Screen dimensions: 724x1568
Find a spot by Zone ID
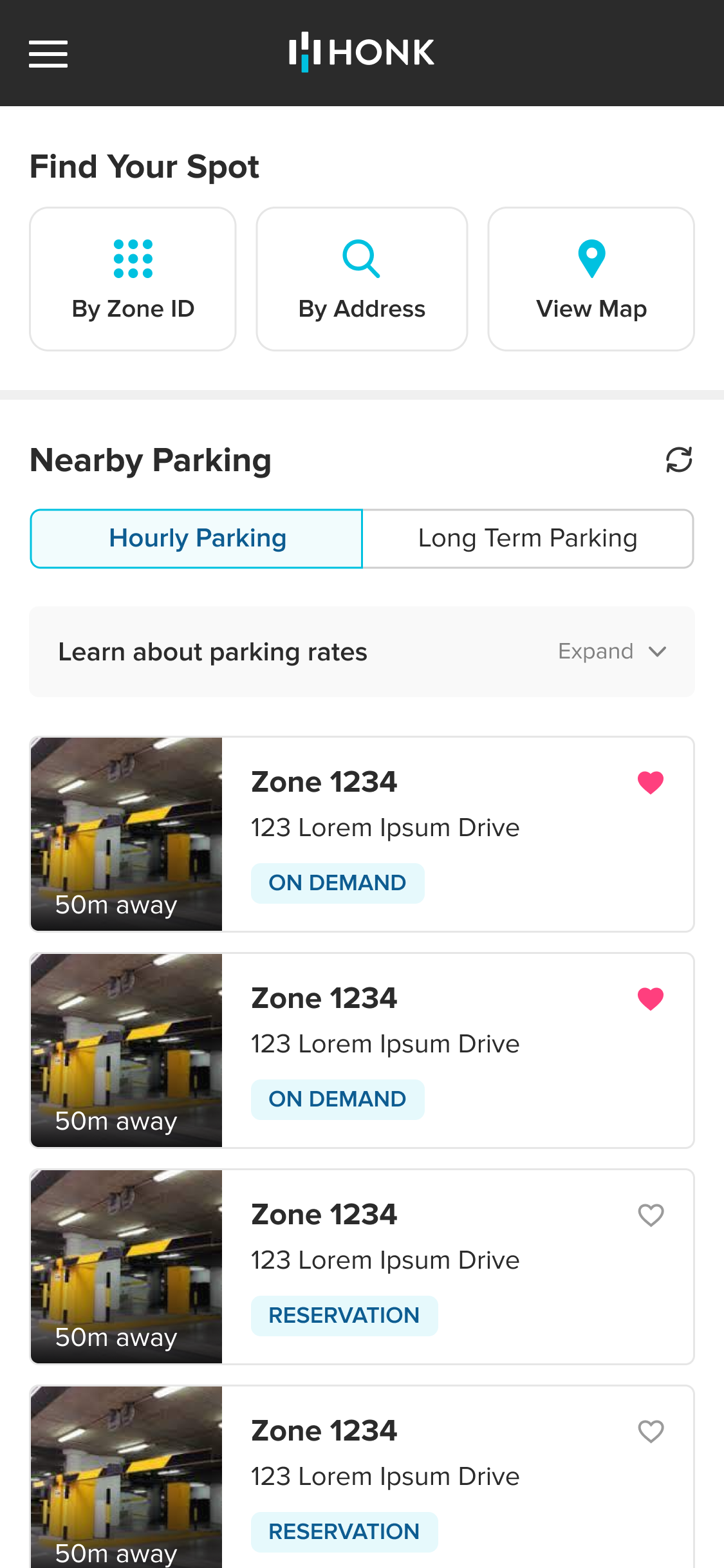133,279
